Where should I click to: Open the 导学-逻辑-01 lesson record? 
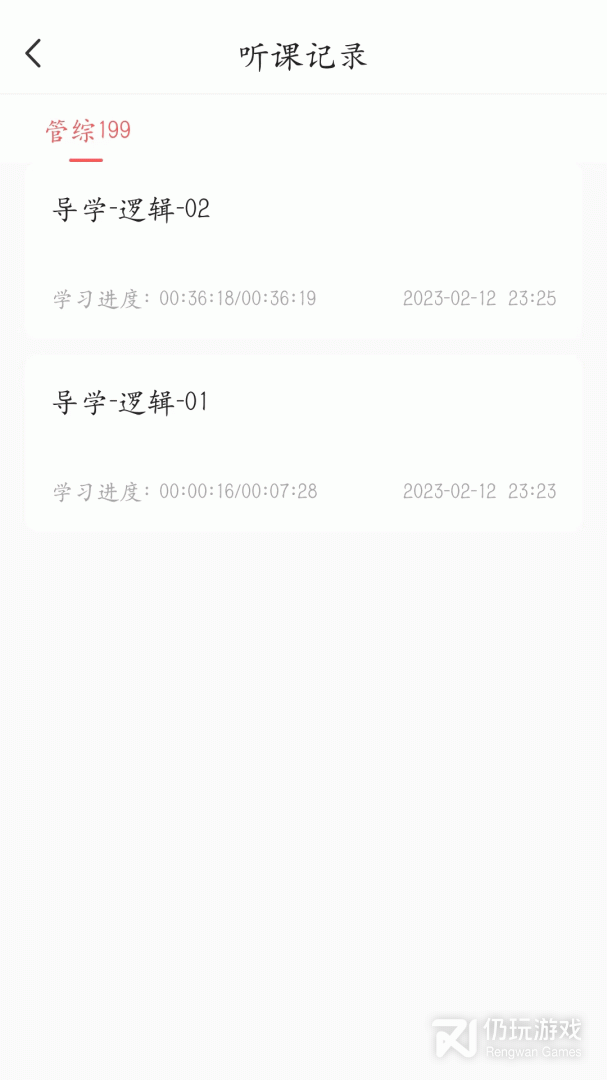[x=303, y=443]
